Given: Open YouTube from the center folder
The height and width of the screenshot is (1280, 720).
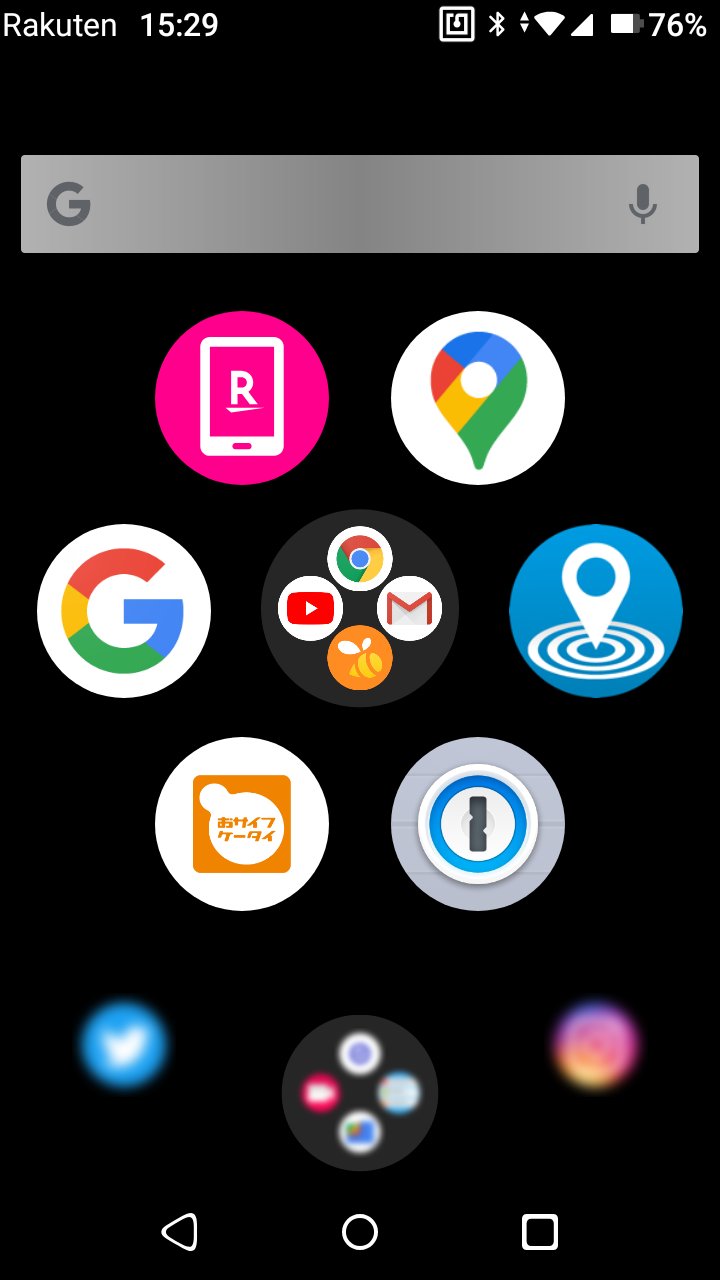Looking at the screenshot, I should tap(311, 608).
